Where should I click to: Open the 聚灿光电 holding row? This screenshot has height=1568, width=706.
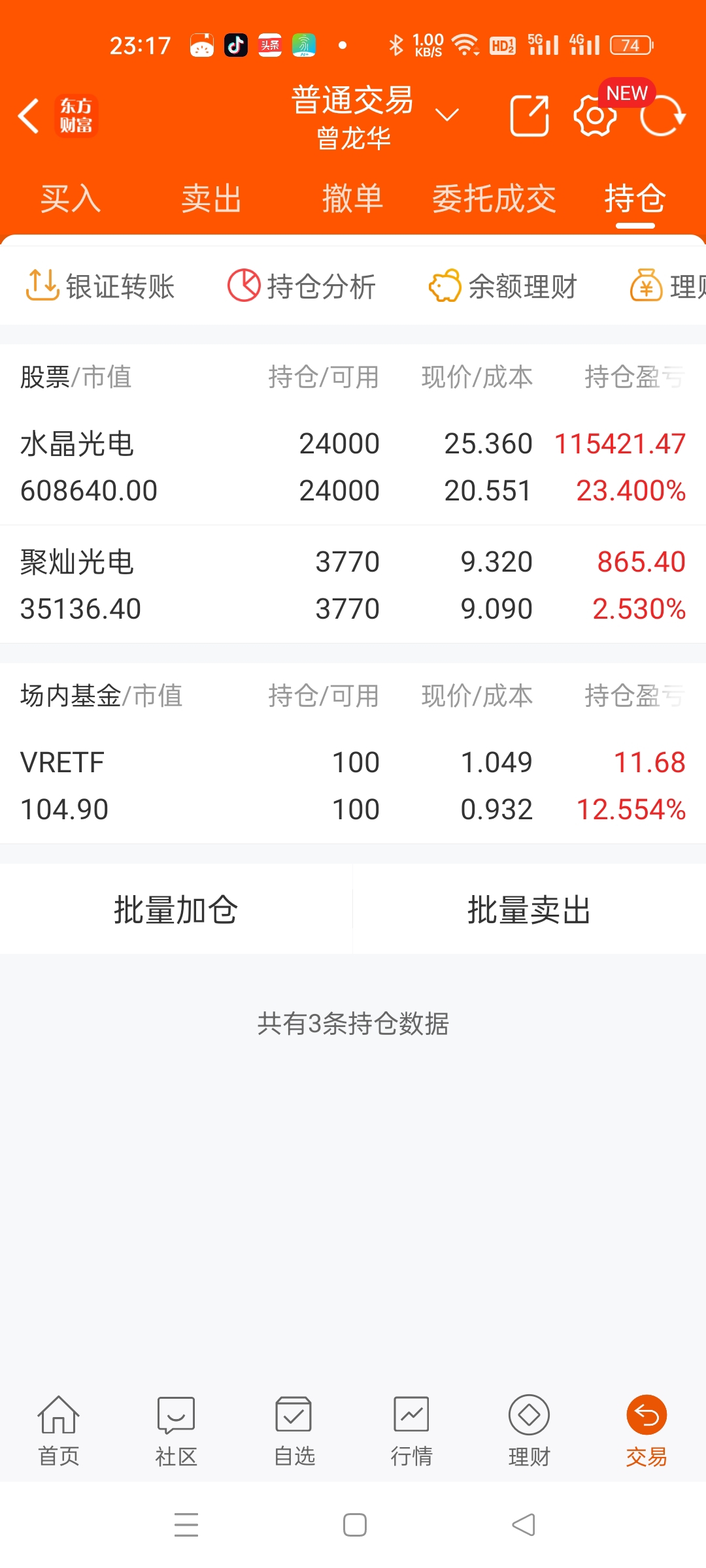click(353, 585)
